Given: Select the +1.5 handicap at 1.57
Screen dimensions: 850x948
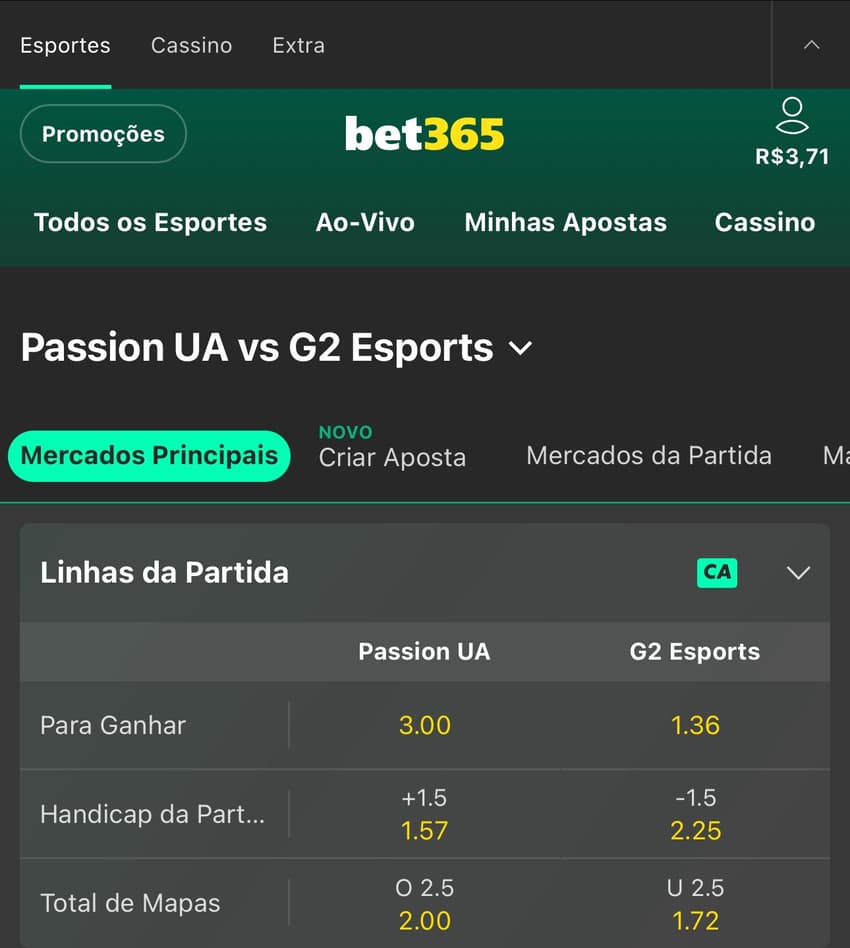Looking at the screenshot, I should (x=424, y=814).
